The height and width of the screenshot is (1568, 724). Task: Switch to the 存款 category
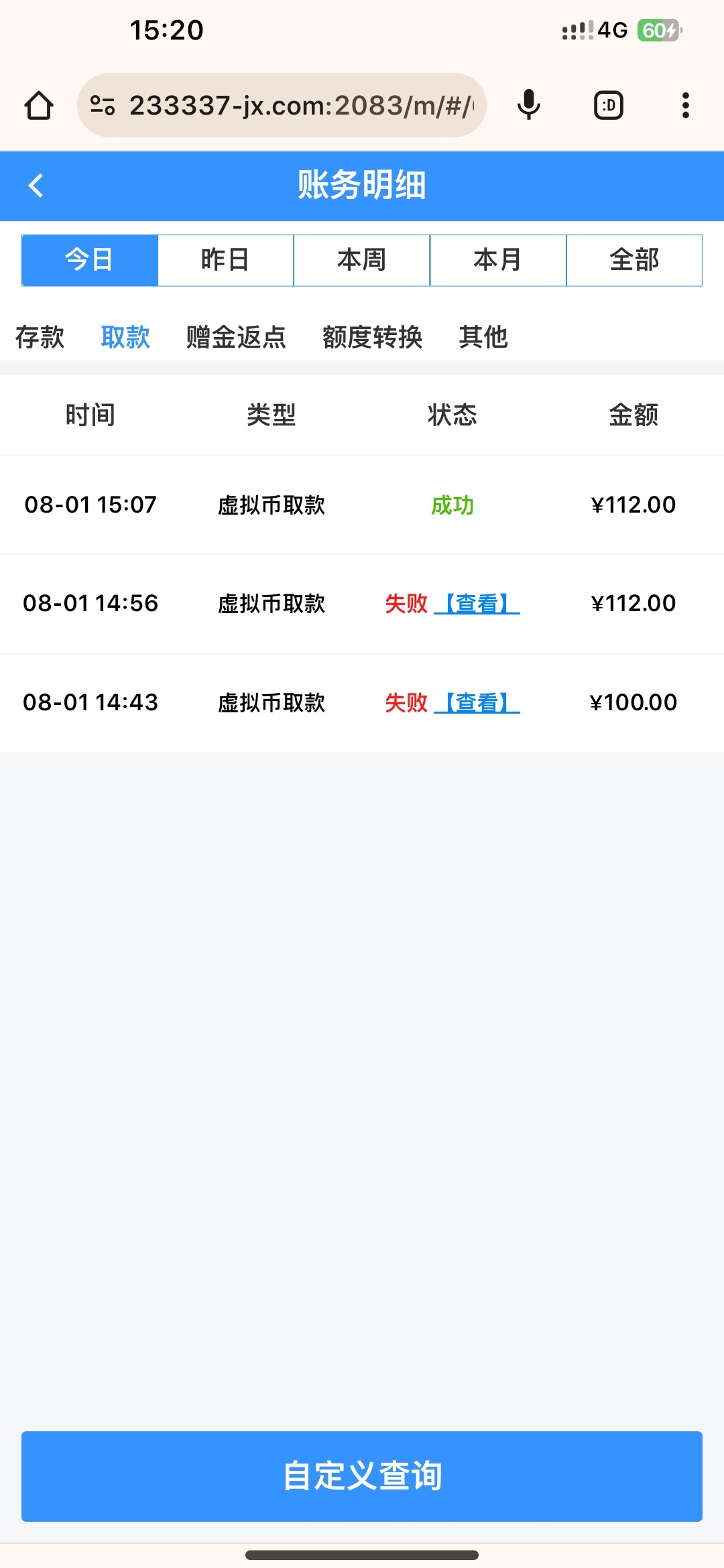[40, 337]
